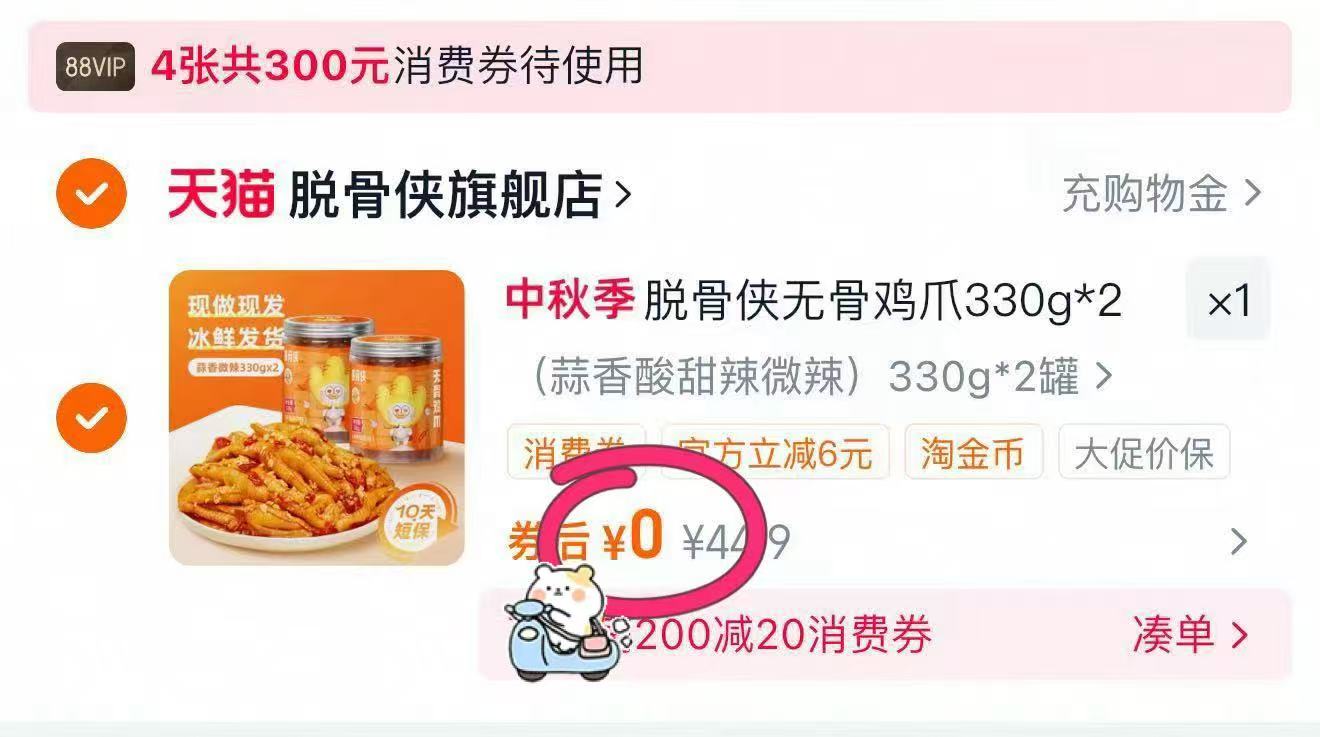Tap the 官方立减6元 tag
This screenshot has width=1320, height=737.
pos(775,453)
